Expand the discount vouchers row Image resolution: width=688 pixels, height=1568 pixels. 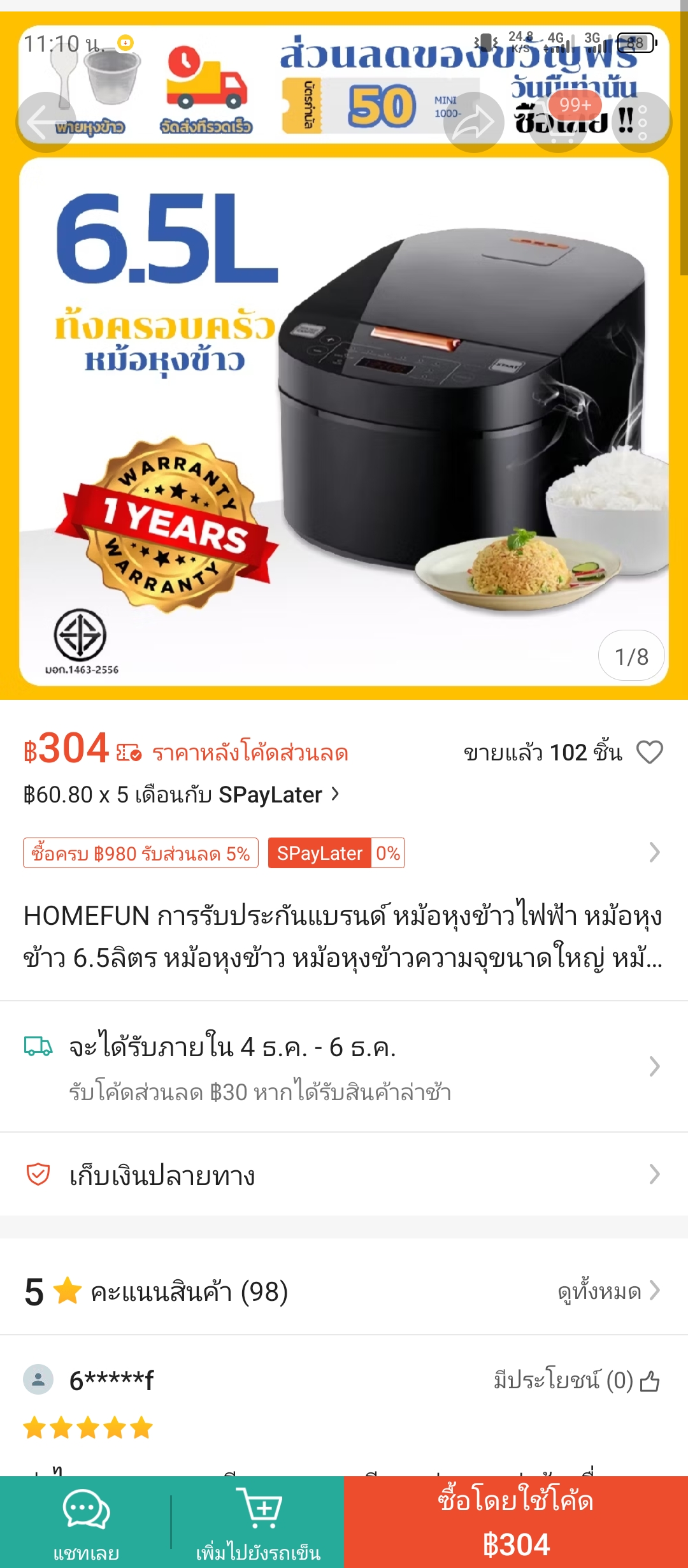(344, 853)
